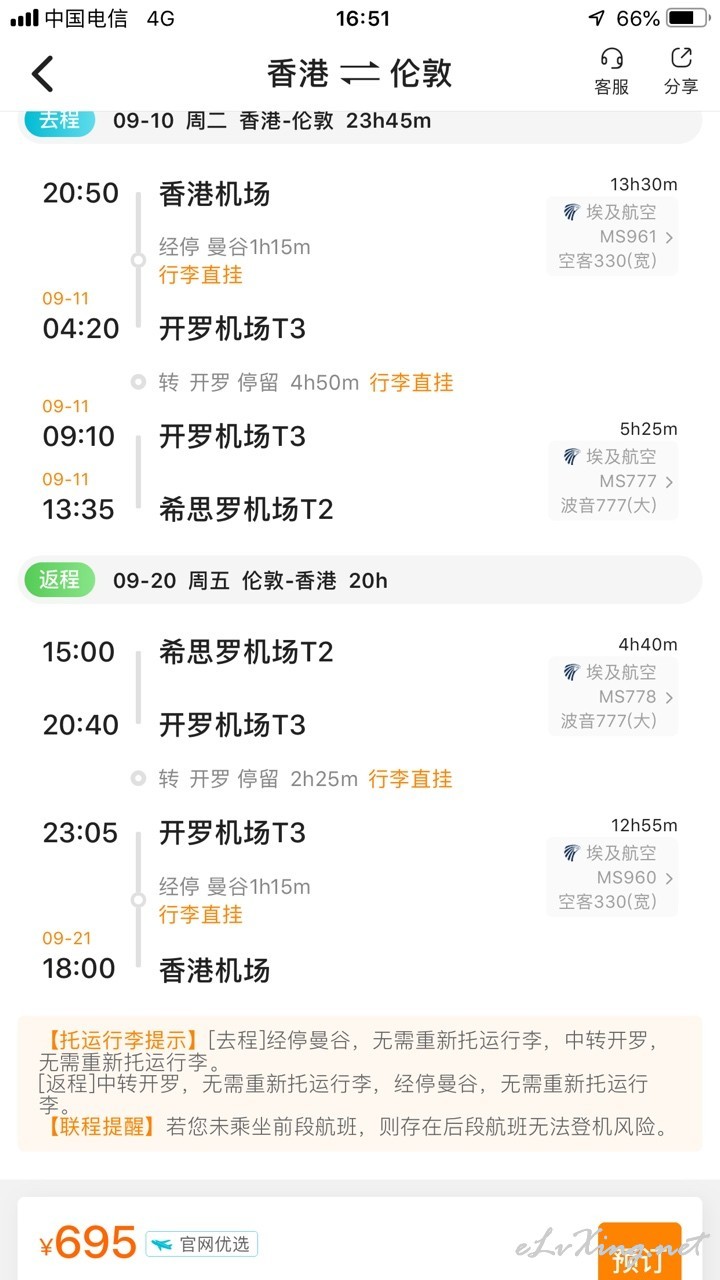Viewport: 720px width, 1280px height.
Task: Open flight details for MS961
Action: click(612, 237)
